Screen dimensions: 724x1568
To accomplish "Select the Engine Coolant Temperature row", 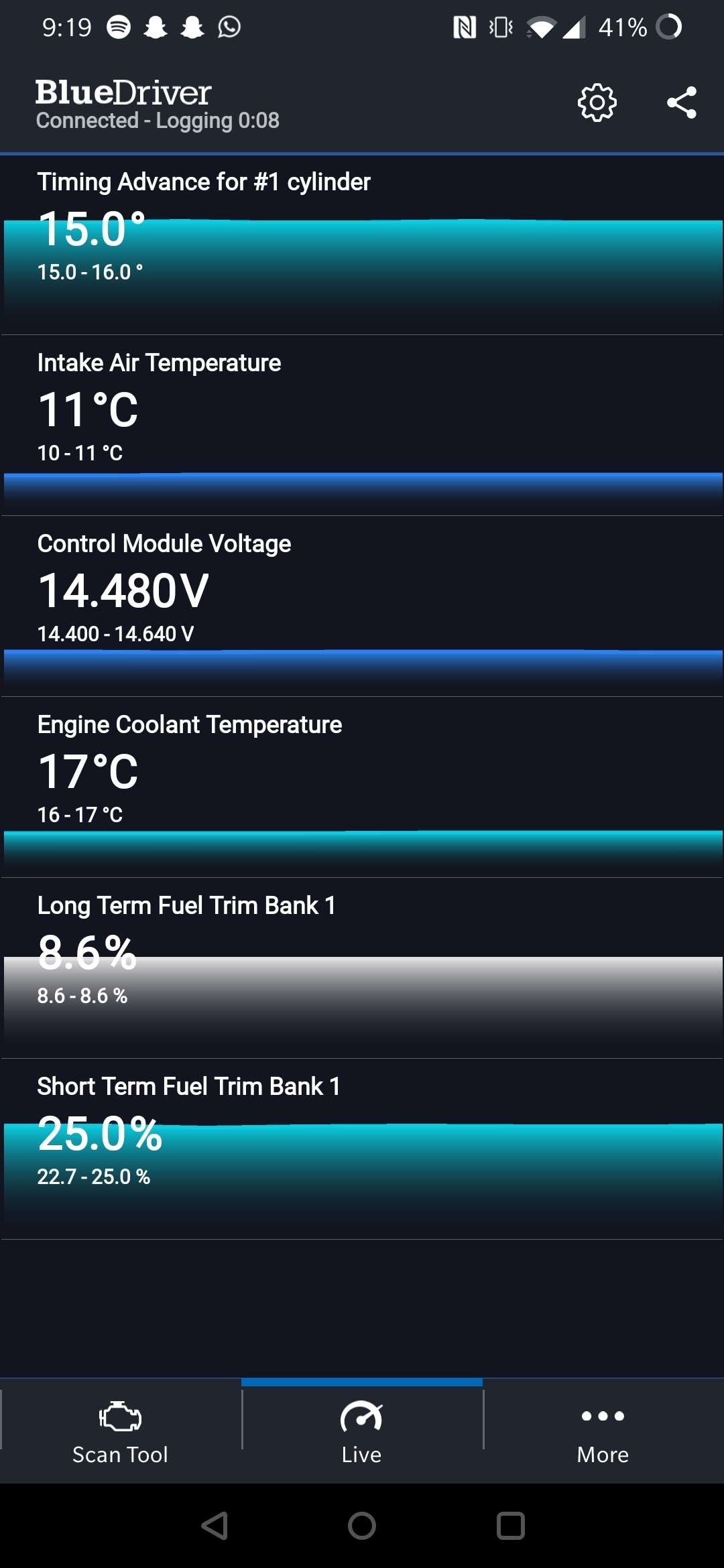I will [x=362, y=787].
